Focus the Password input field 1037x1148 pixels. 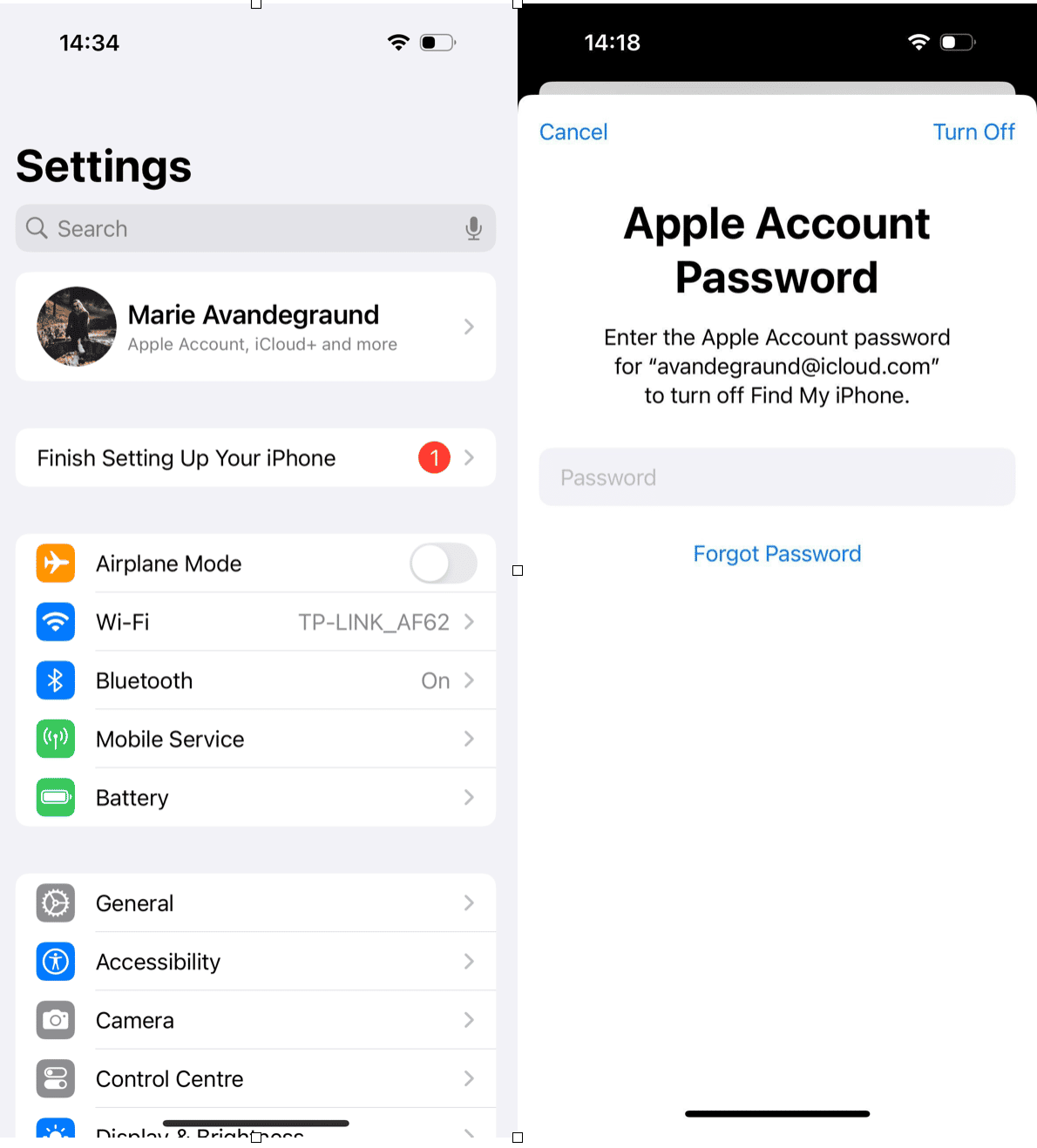(776, 477)
